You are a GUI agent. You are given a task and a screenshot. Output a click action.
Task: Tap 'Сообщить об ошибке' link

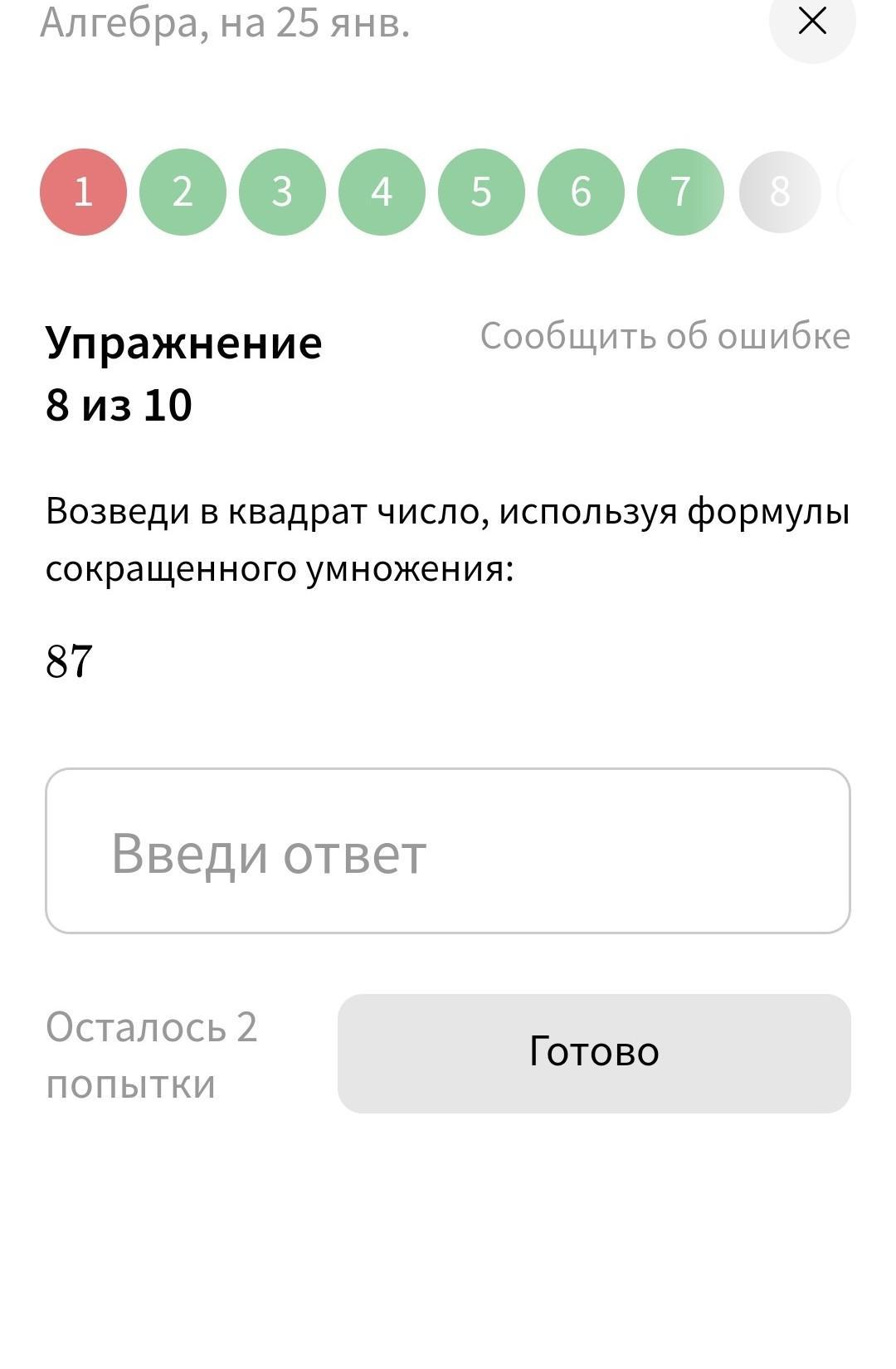click(x=665, y=336)
